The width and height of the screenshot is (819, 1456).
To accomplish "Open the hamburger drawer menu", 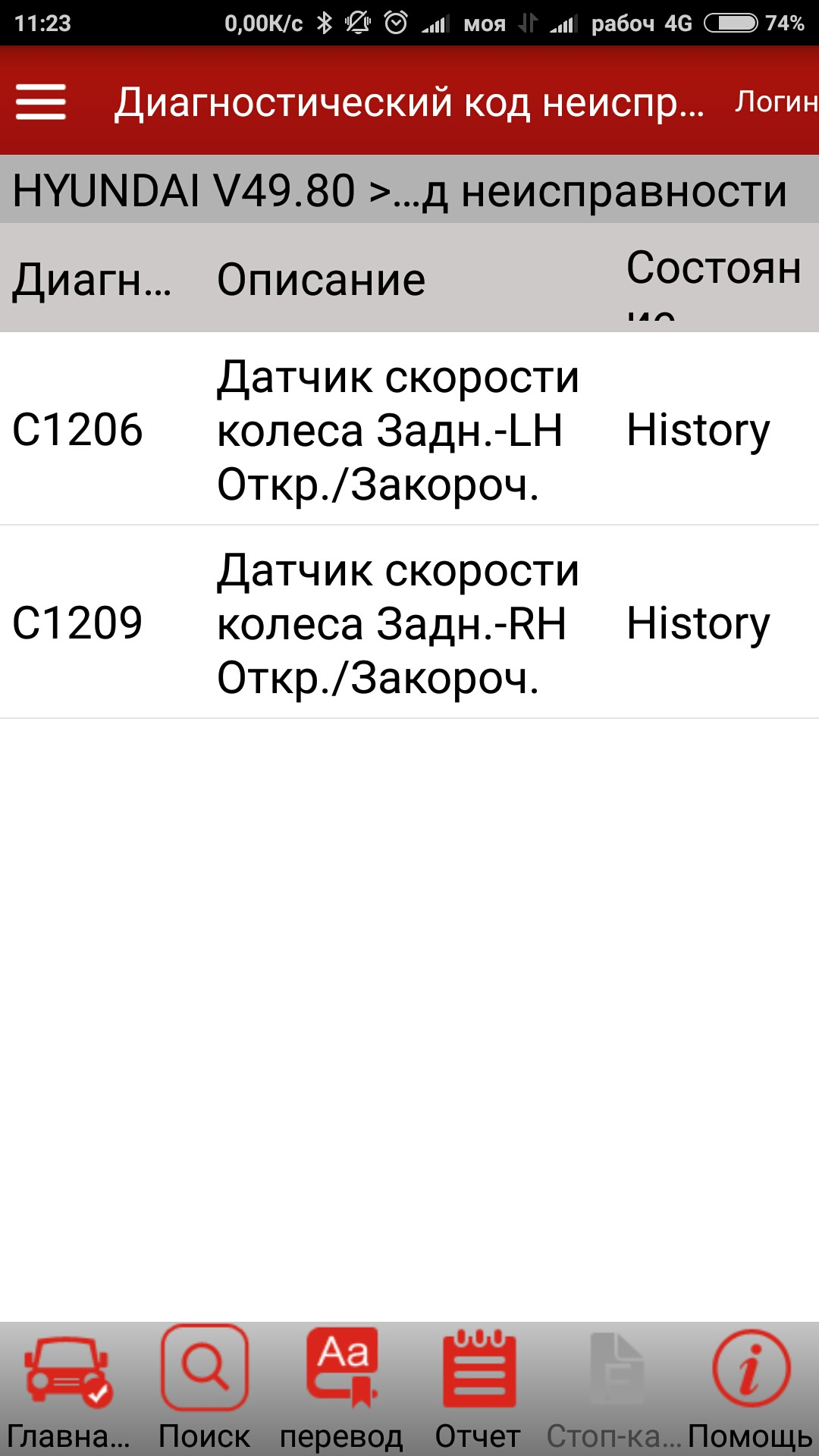I will coord(41,102).
